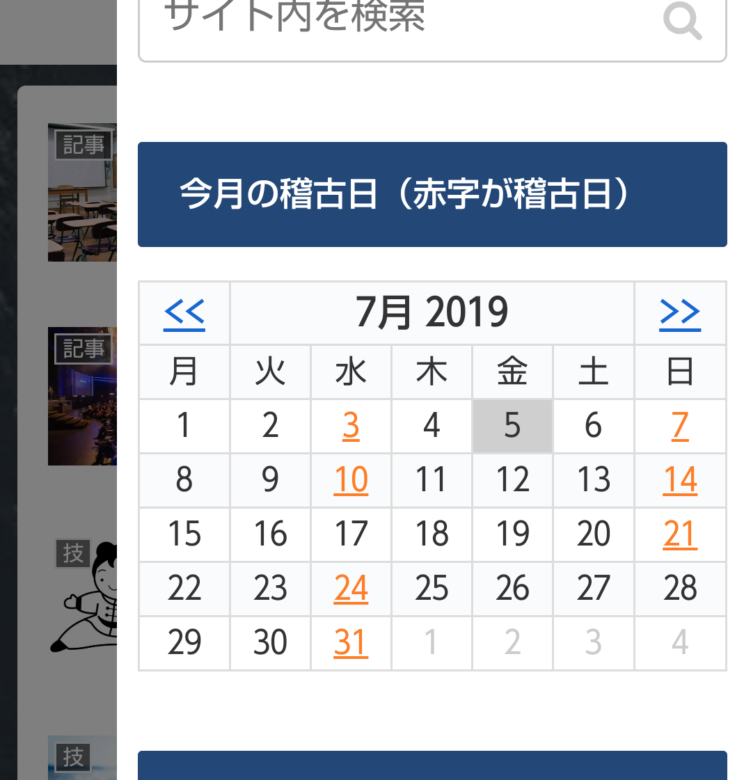Open practice day July 14
The width and height of the screenshot is (744, 780).
pyautogui.click(x=680, y=481)
